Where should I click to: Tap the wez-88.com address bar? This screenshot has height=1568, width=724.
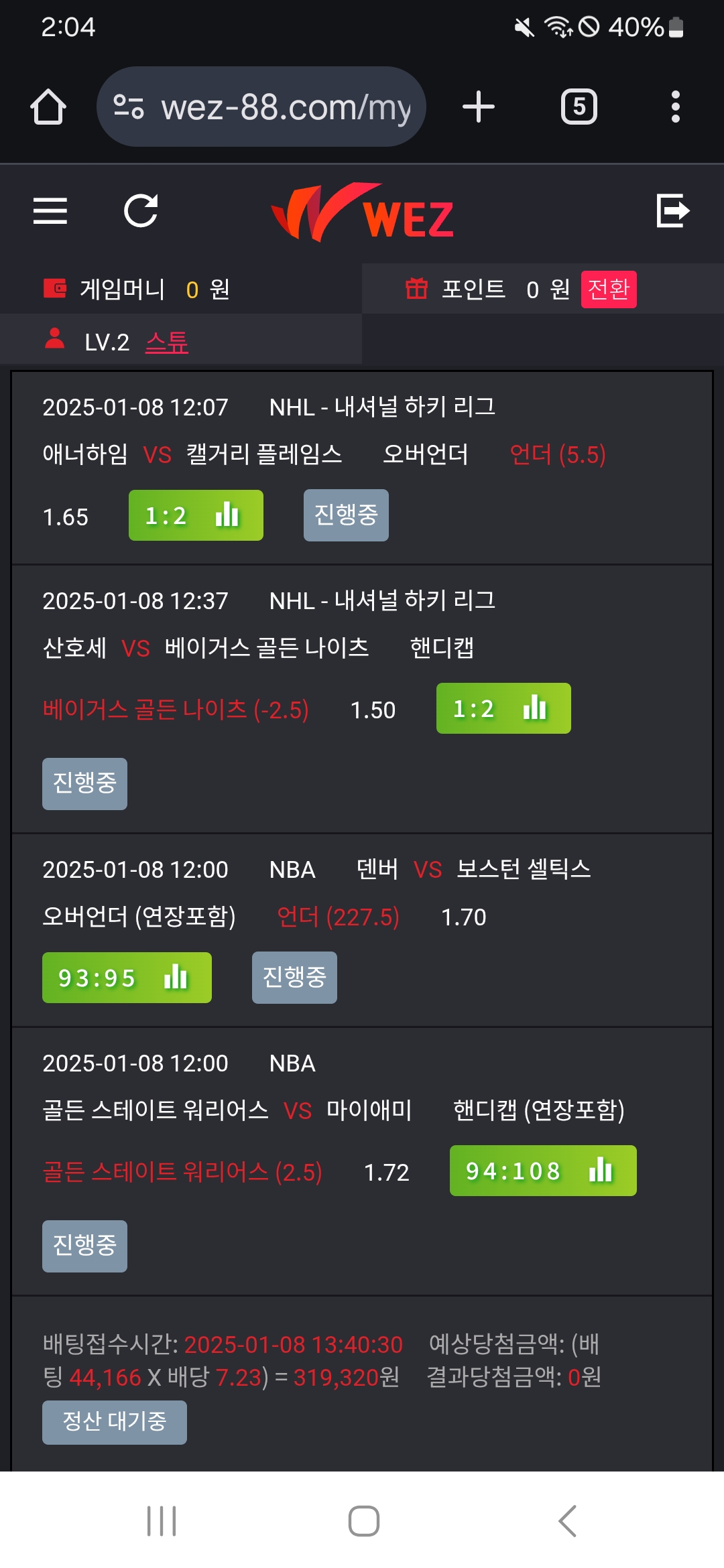(x=261, y=107)
